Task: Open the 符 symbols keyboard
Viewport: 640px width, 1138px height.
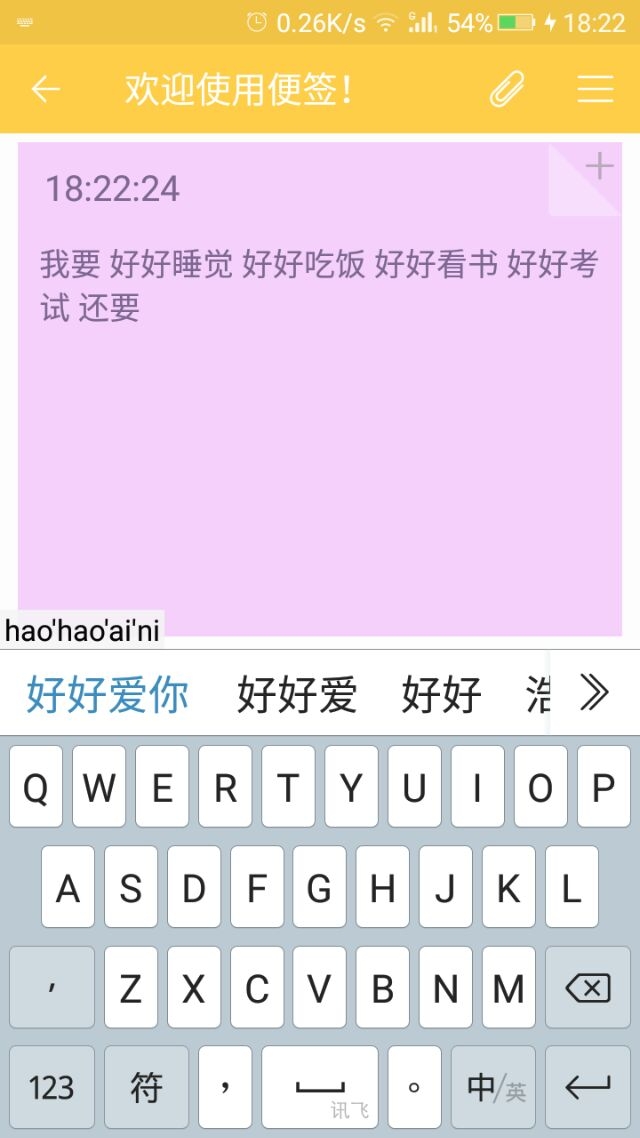Action: pyautogui.click(x=146, y=1087)
